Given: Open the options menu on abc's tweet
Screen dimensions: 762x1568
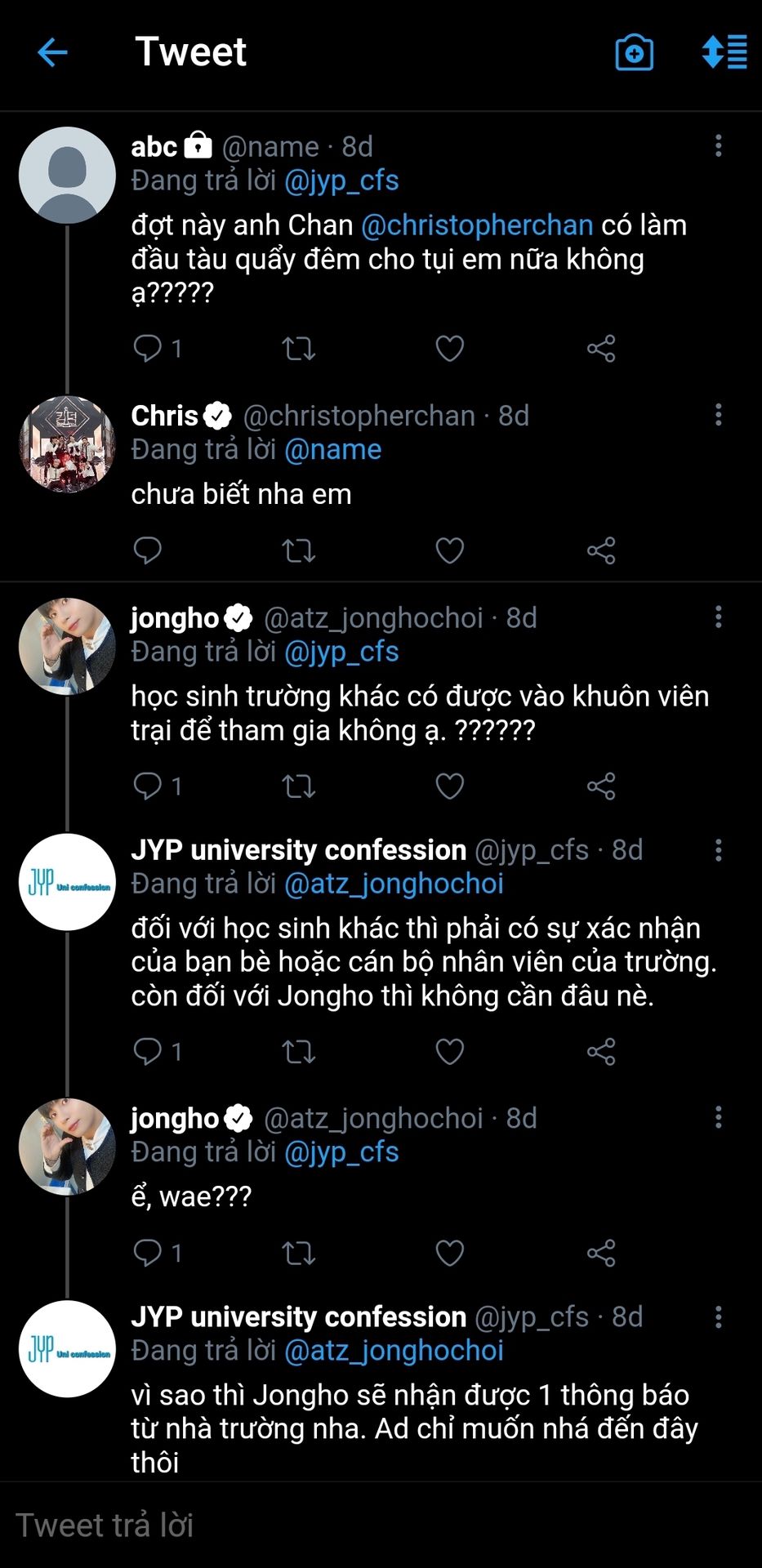Looking at the screenshot, I should (x=718, y=146).
